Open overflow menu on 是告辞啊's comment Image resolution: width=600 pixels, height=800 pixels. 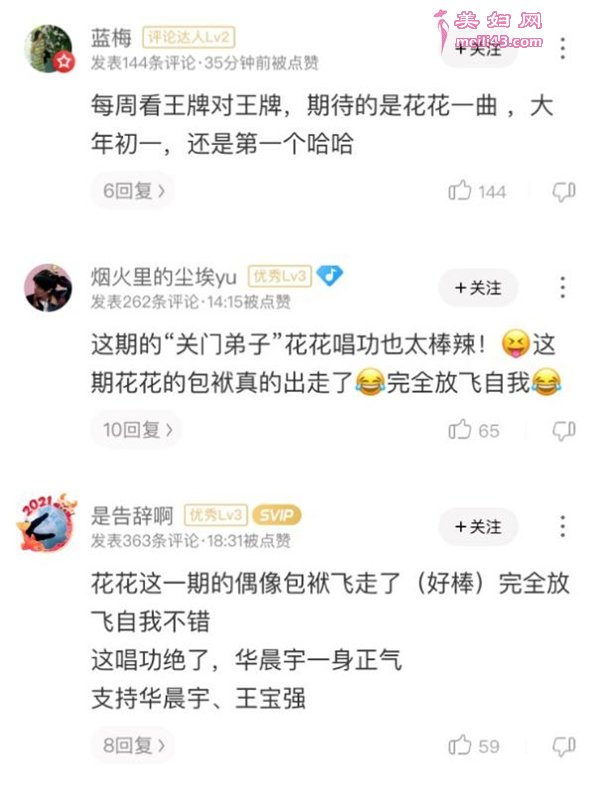pyautogui.click(x=563, y=526)
